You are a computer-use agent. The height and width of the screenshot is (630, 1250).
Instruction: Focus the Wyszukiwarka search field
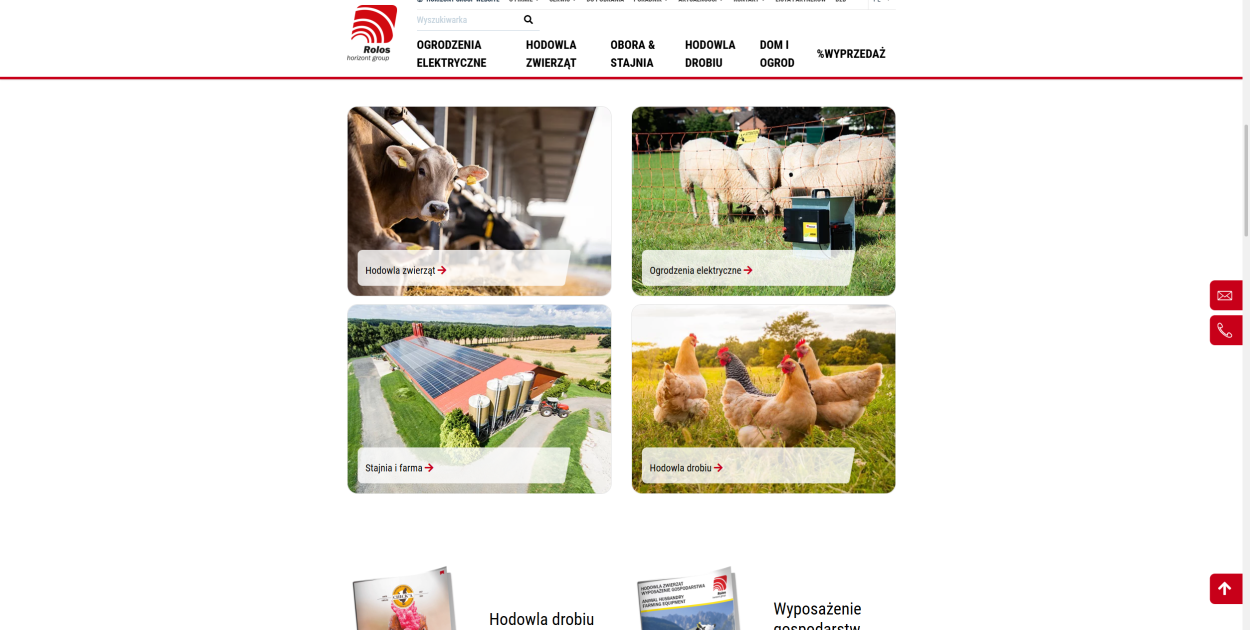pos(465,20)
